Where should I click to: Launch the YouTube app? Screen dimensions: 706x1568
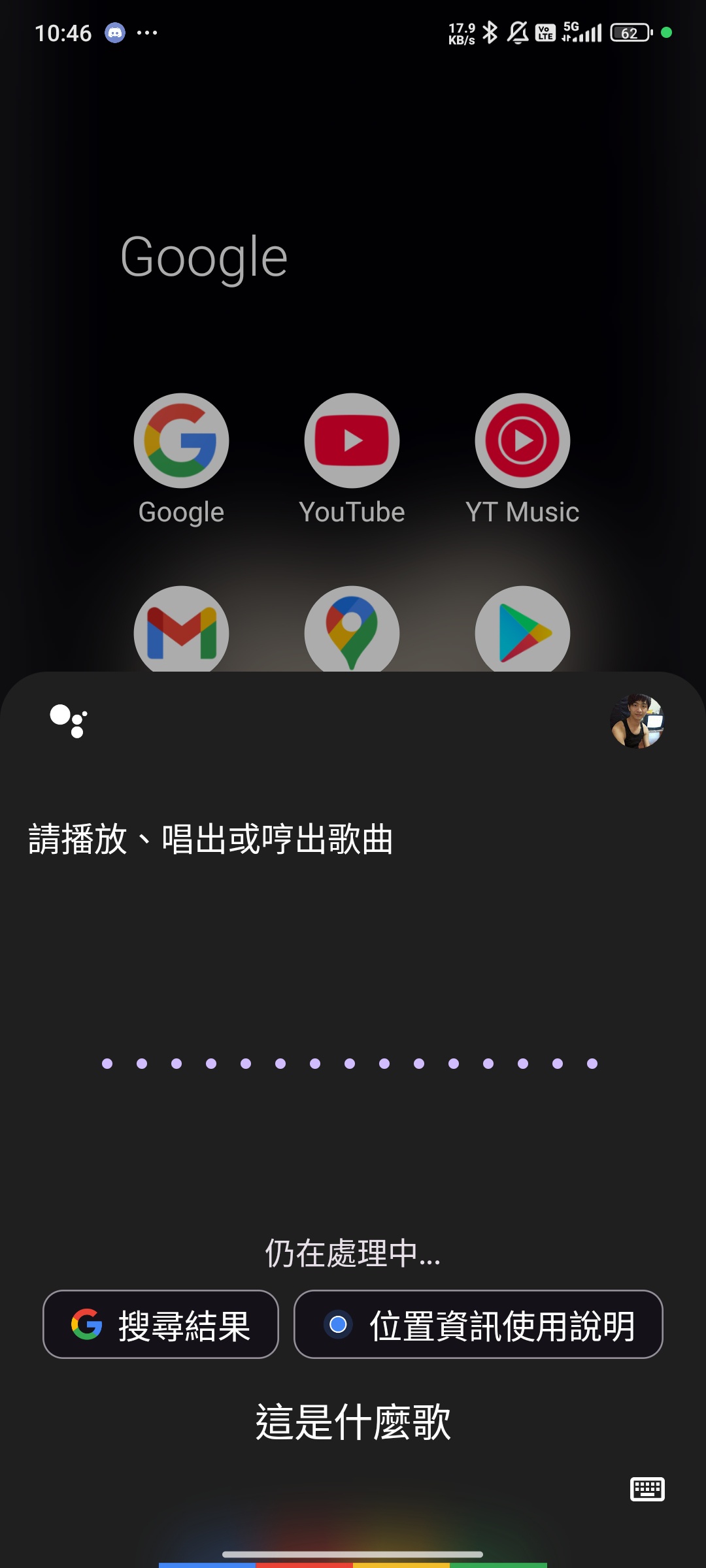(352, 441)
